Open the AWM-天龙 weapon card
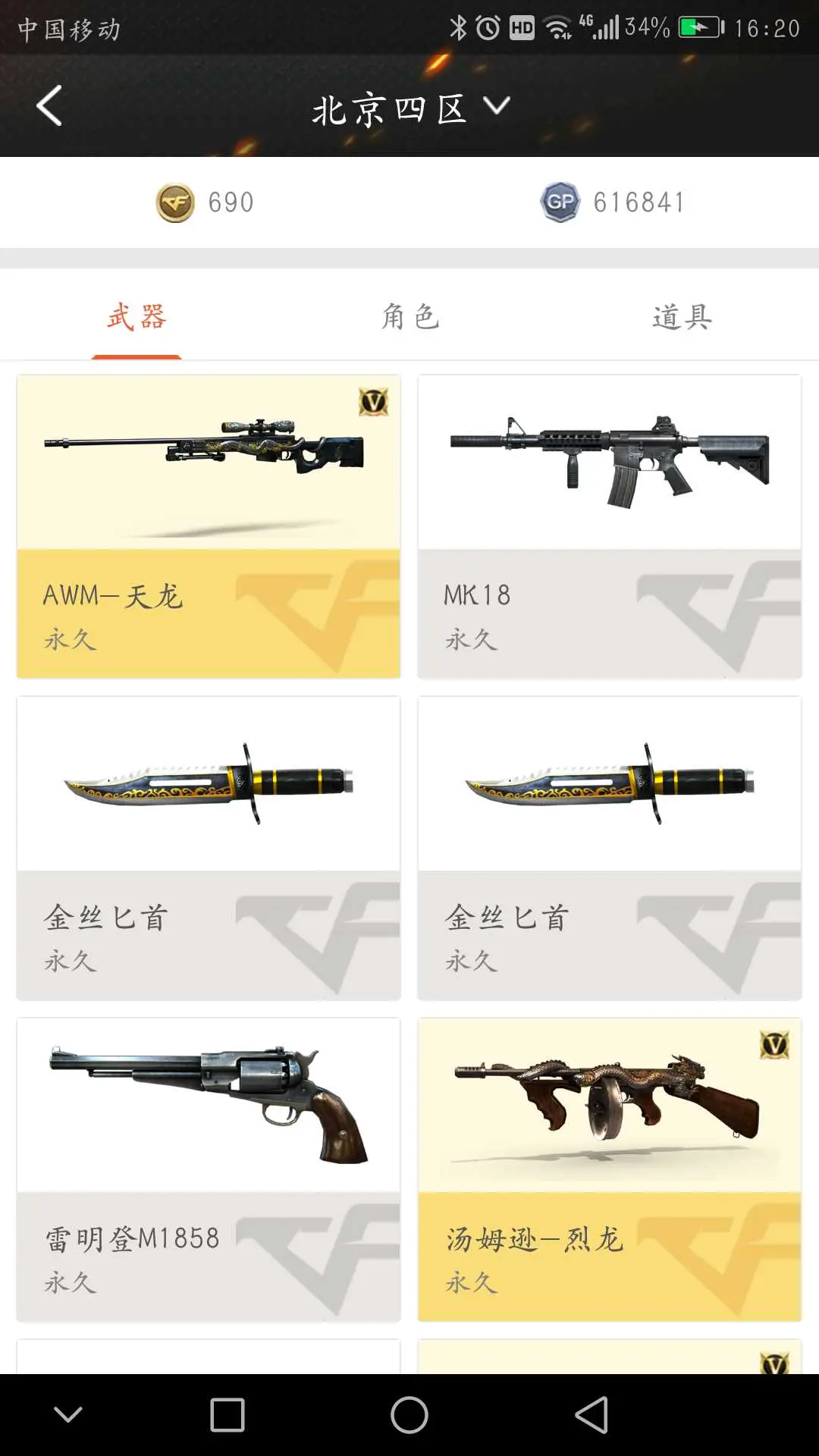The width and height of the screenshot is (819, 1456). coord(209,526)
